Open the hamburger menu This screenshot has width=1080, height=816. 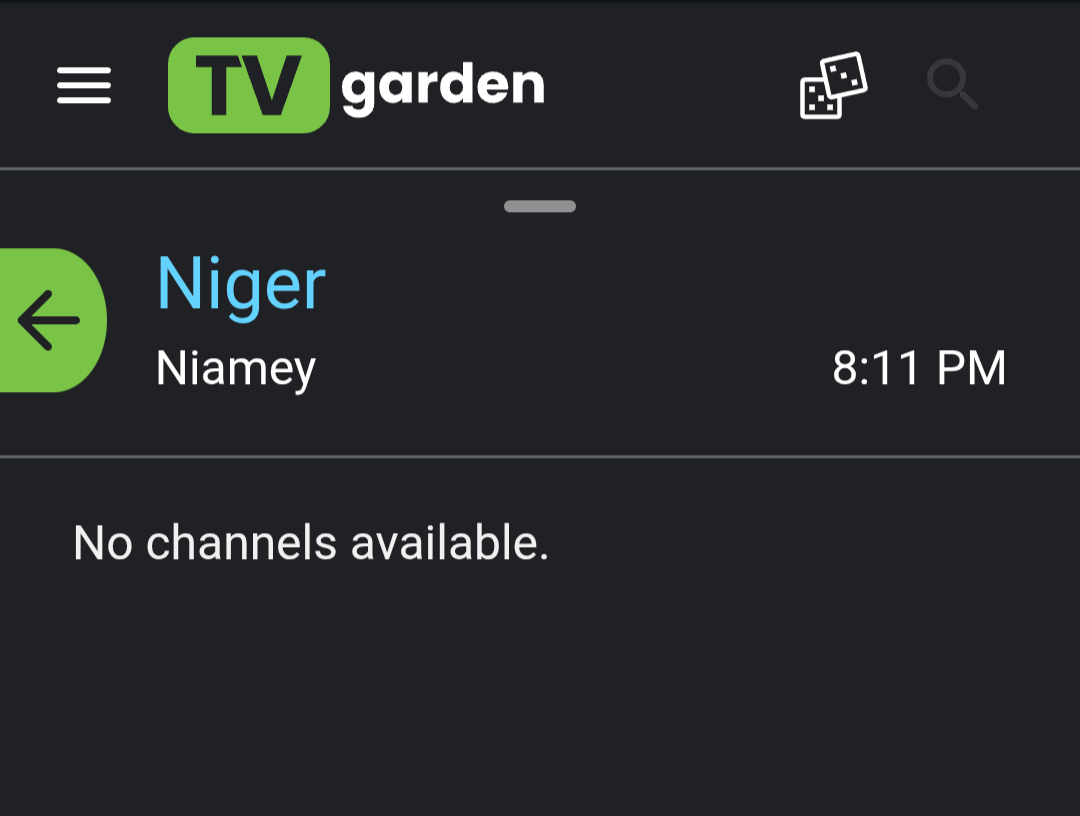click(x=84, y=86)
